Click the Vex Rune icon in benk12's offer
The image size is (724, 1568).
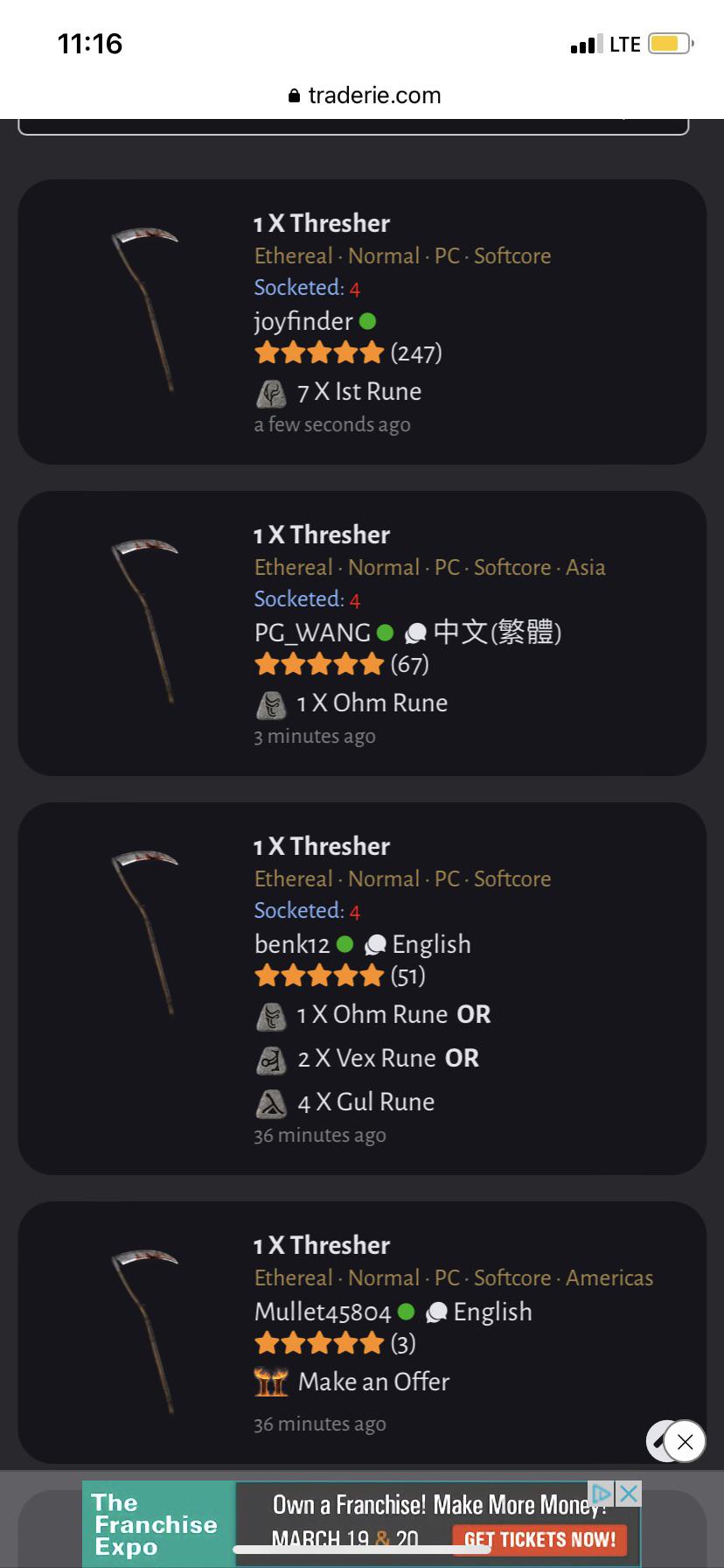click(x=271, y=1060)
